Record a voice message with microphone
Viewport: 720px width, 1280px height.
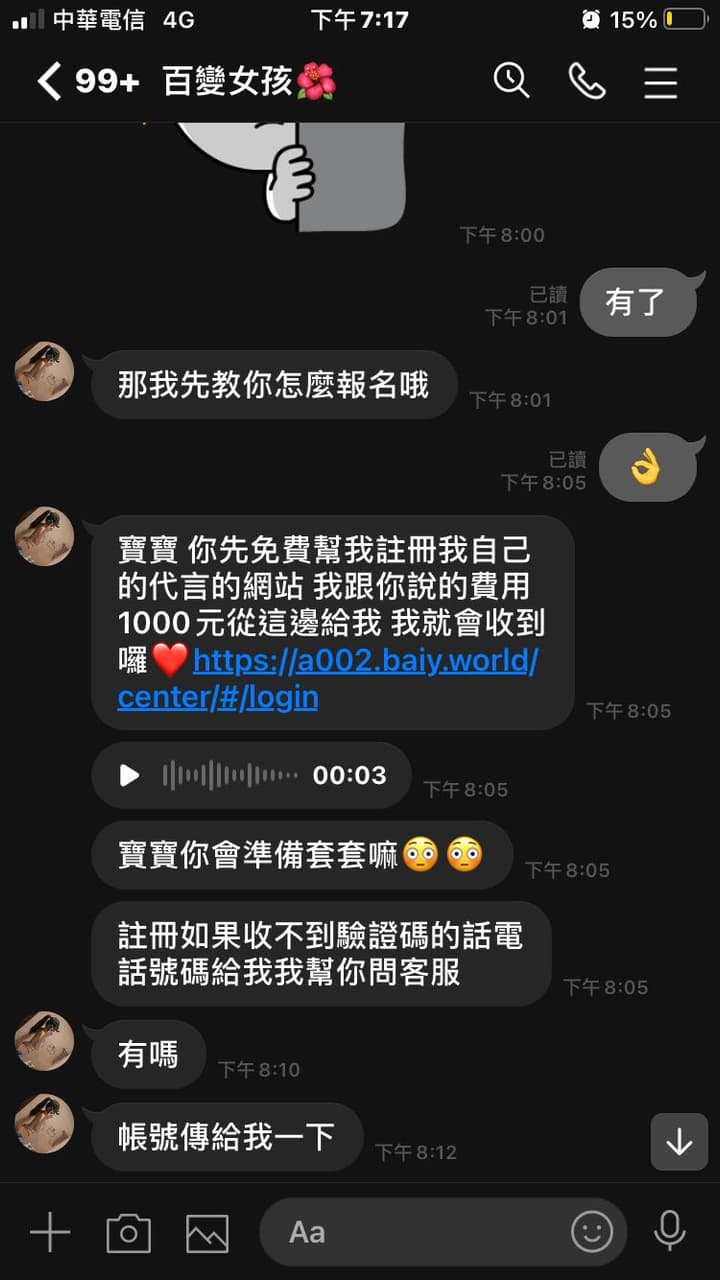(669, 1232)
